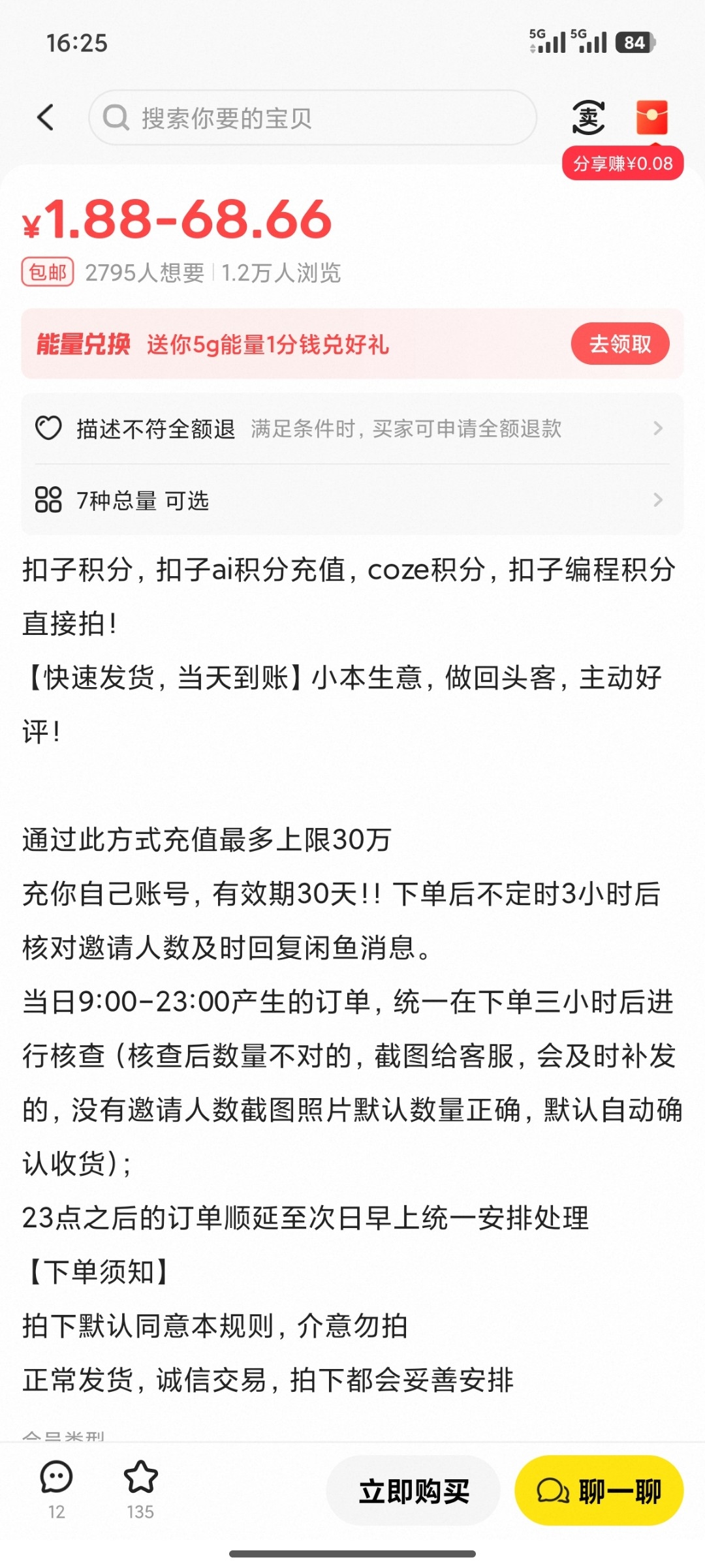Tap 聊一聊 to chat with seller
The height and width of the screenshot is (1568, 705).
(599, 1492)
